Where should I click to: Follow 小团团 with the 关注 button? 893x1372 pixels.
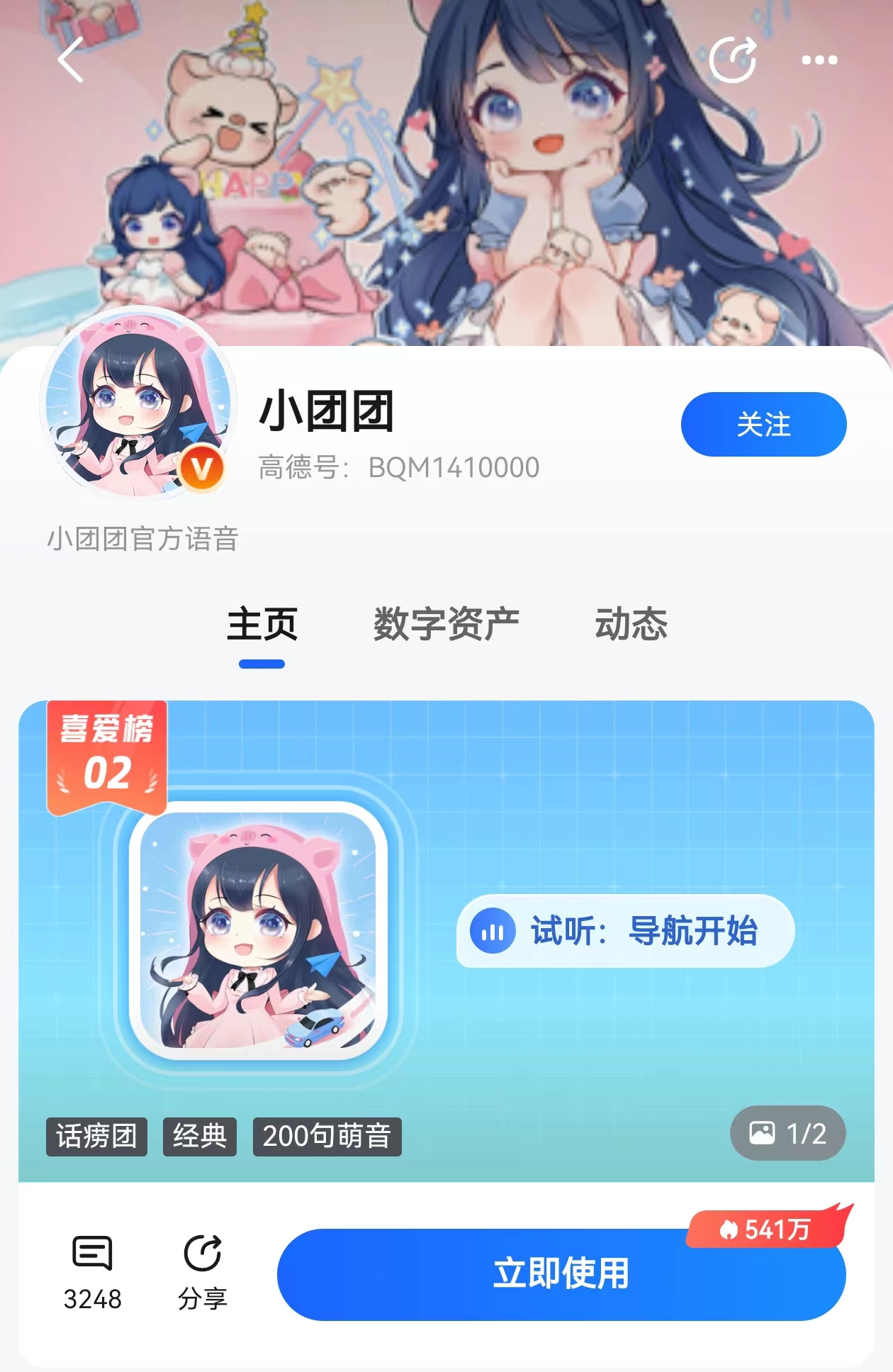[763, 424]
